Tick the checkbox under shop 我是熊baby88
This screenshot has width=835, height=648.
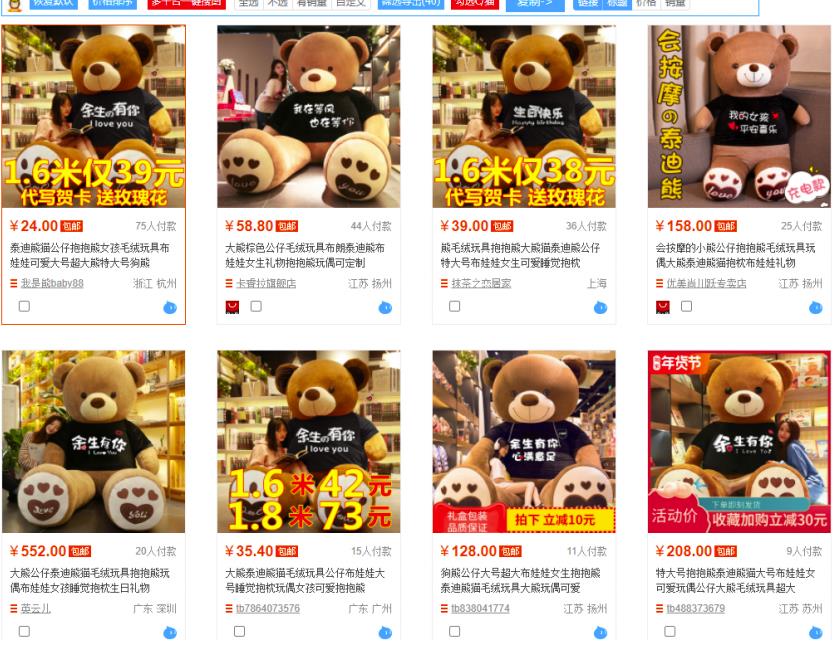tap(24, 306)
